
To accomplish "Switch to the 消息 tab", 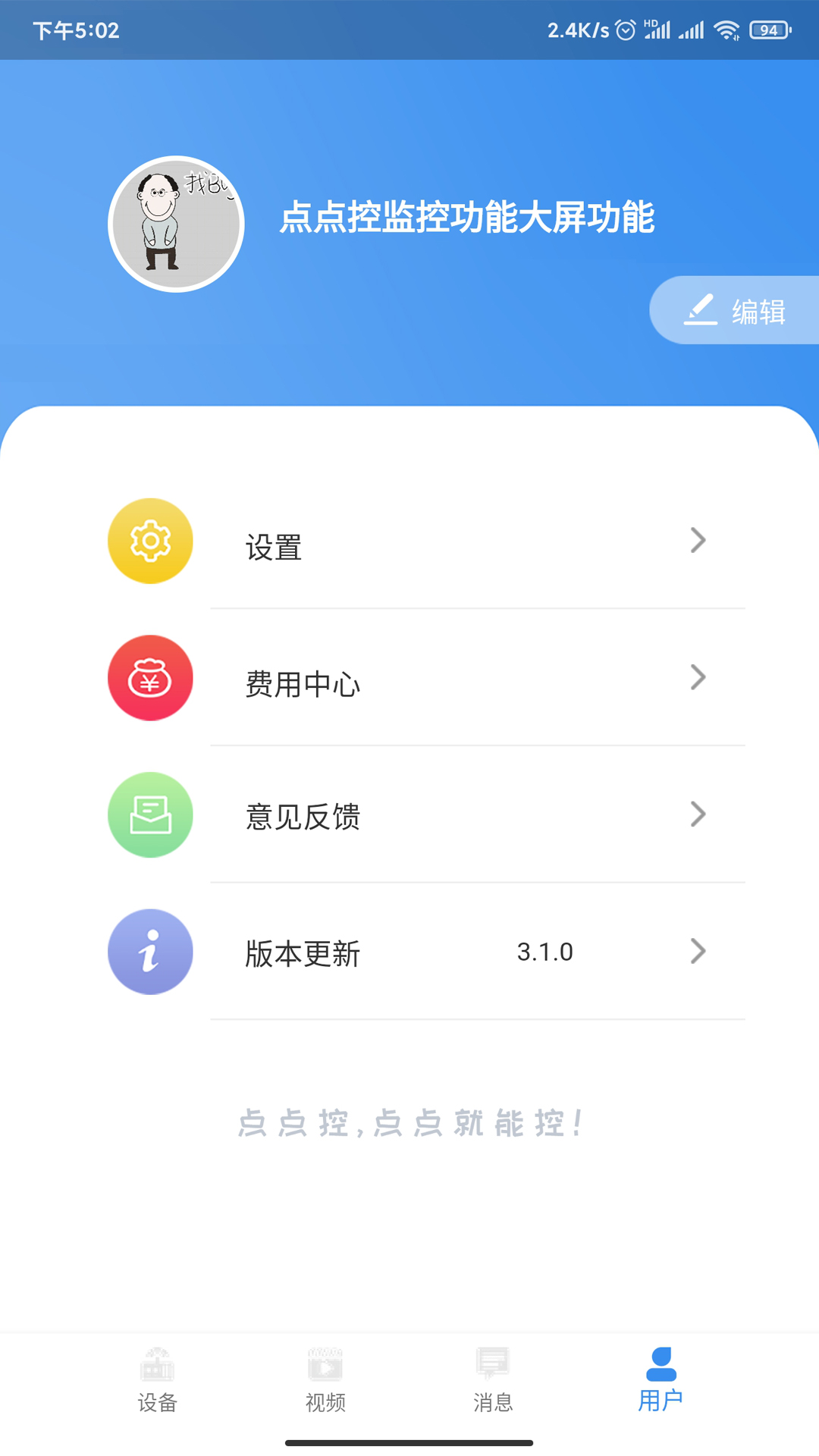I will click(x=493, y=1380).
